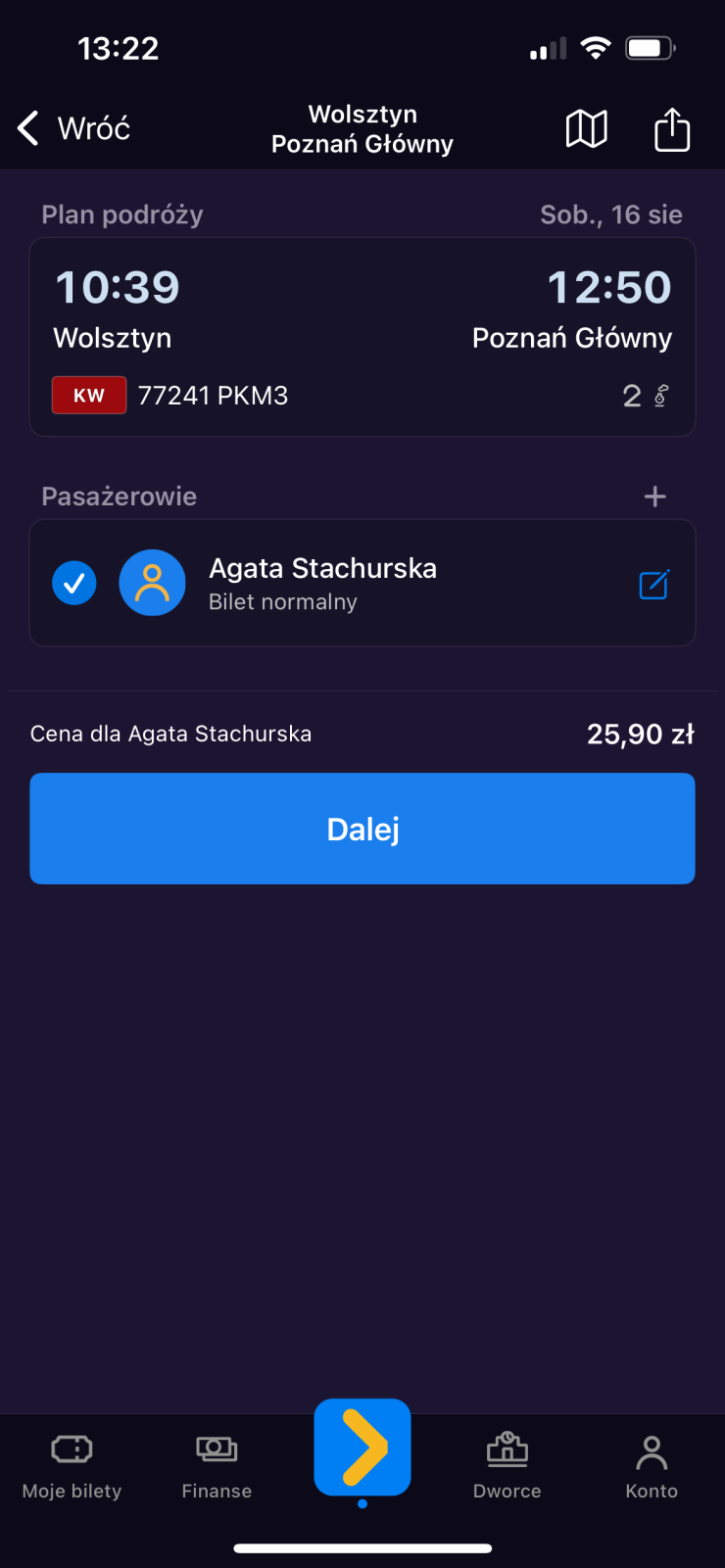This screenshot has width=725, height=1568.
Task: Add another passenger with the plus icon
Action: pos(654,497)
